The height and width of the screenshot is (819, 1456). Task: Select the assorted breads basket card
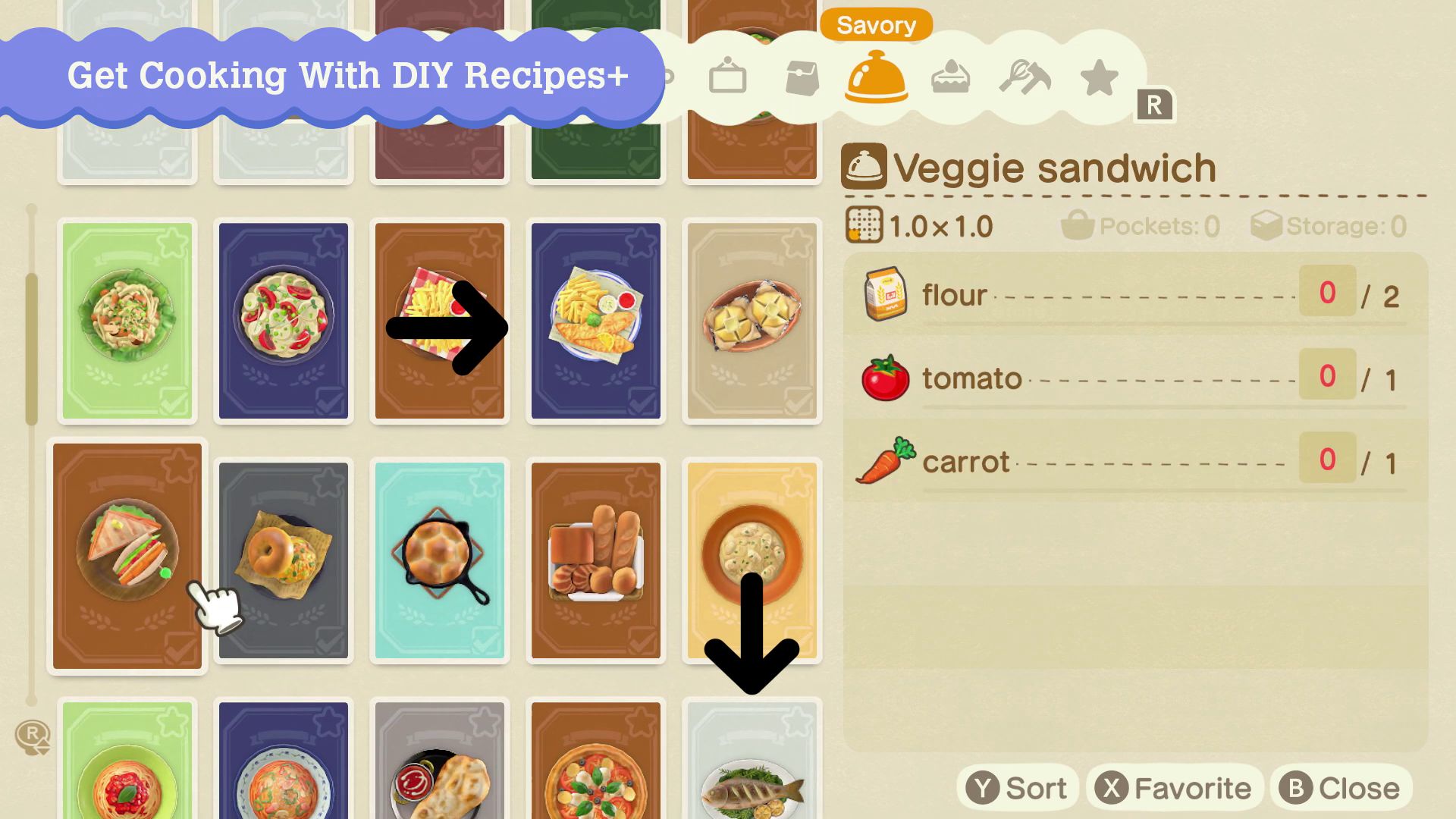[x=596, y=560]
